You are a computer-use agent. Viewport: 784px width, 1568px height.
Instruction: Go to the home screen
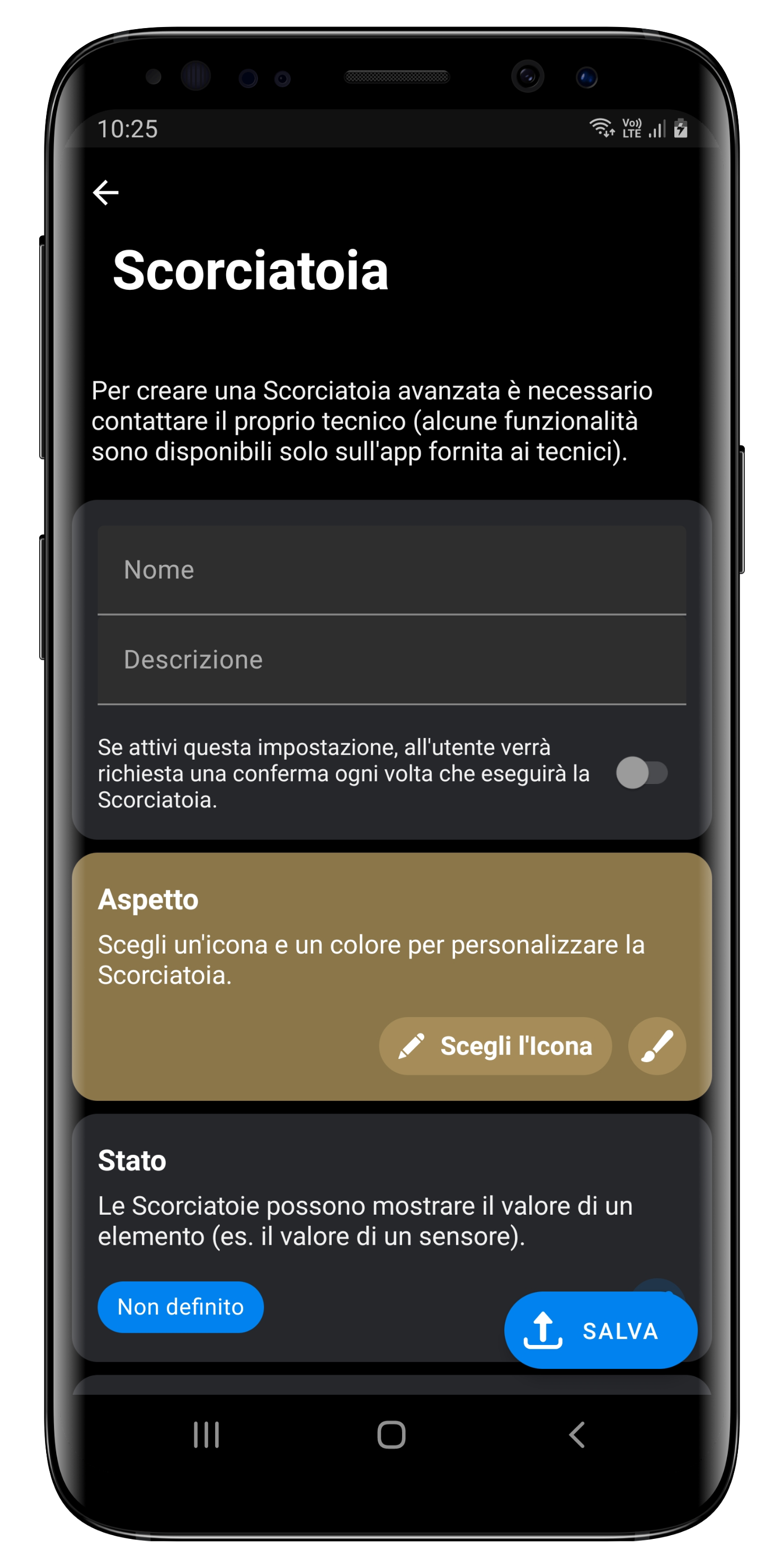click(391, 1435)
